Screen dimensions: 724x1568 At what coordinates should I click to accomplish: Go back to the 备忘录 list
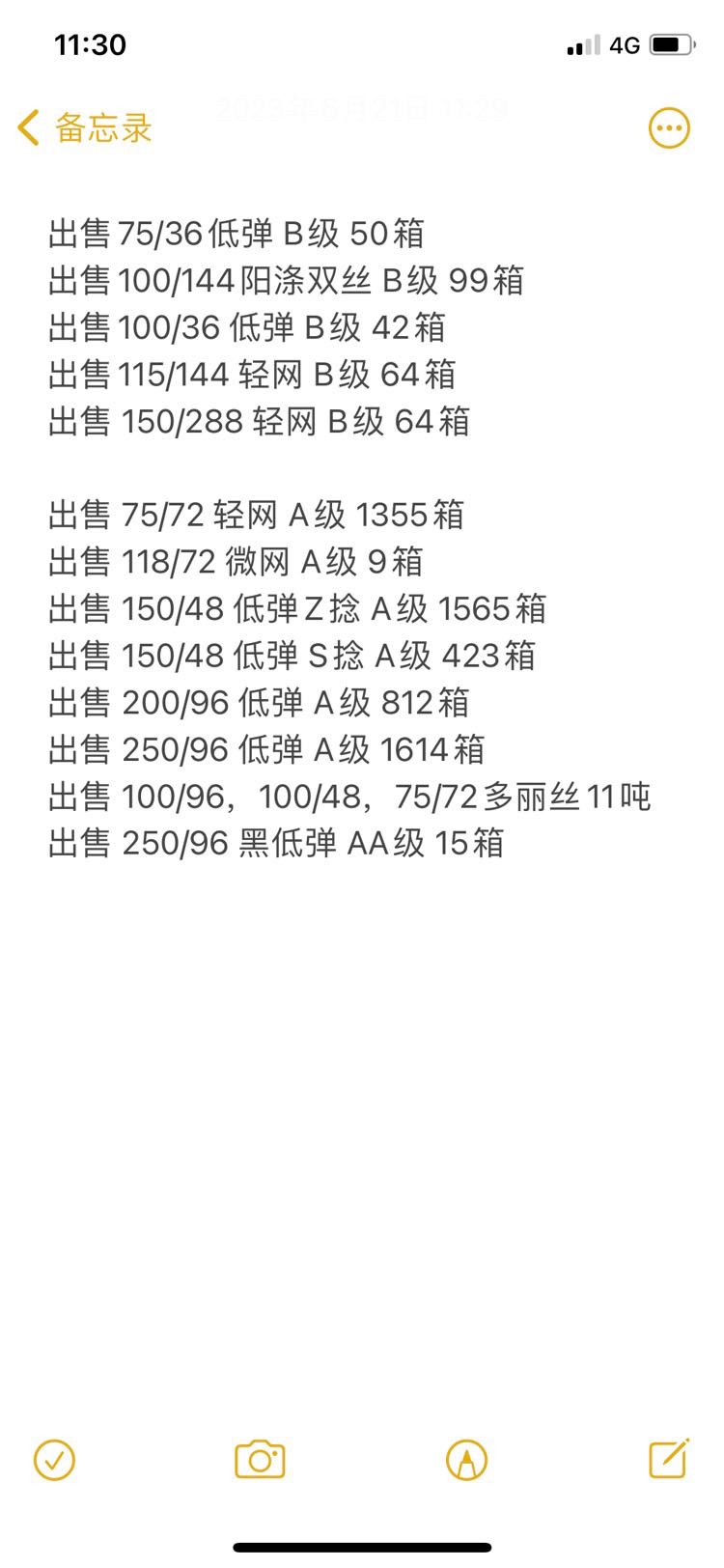[x=85, y=128]
